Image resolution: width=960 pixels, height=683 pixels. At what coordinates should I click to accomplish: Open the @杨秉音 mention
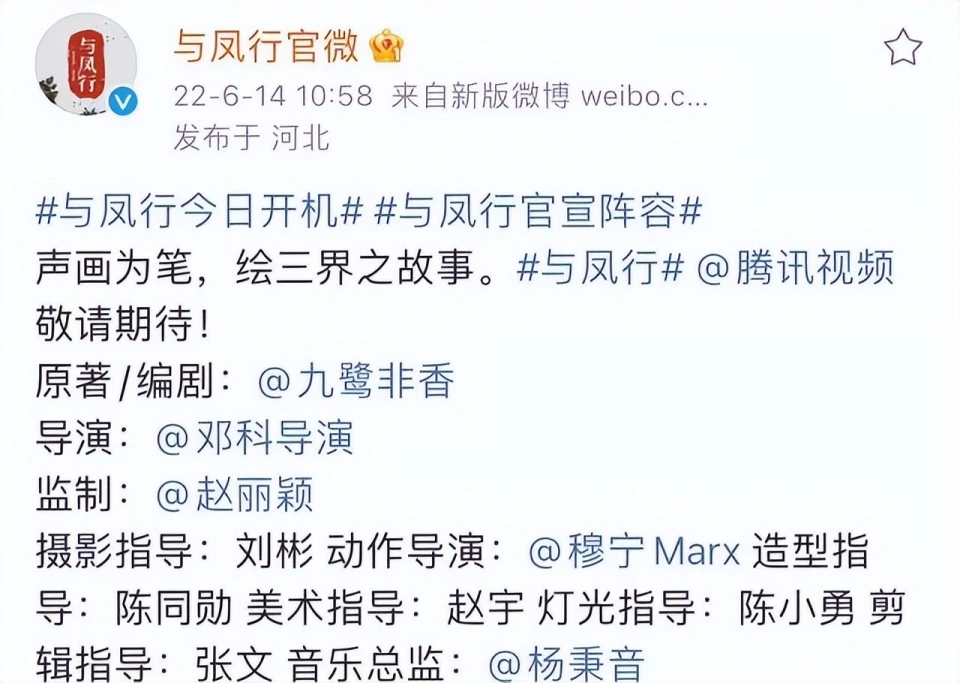coord(566,664)
